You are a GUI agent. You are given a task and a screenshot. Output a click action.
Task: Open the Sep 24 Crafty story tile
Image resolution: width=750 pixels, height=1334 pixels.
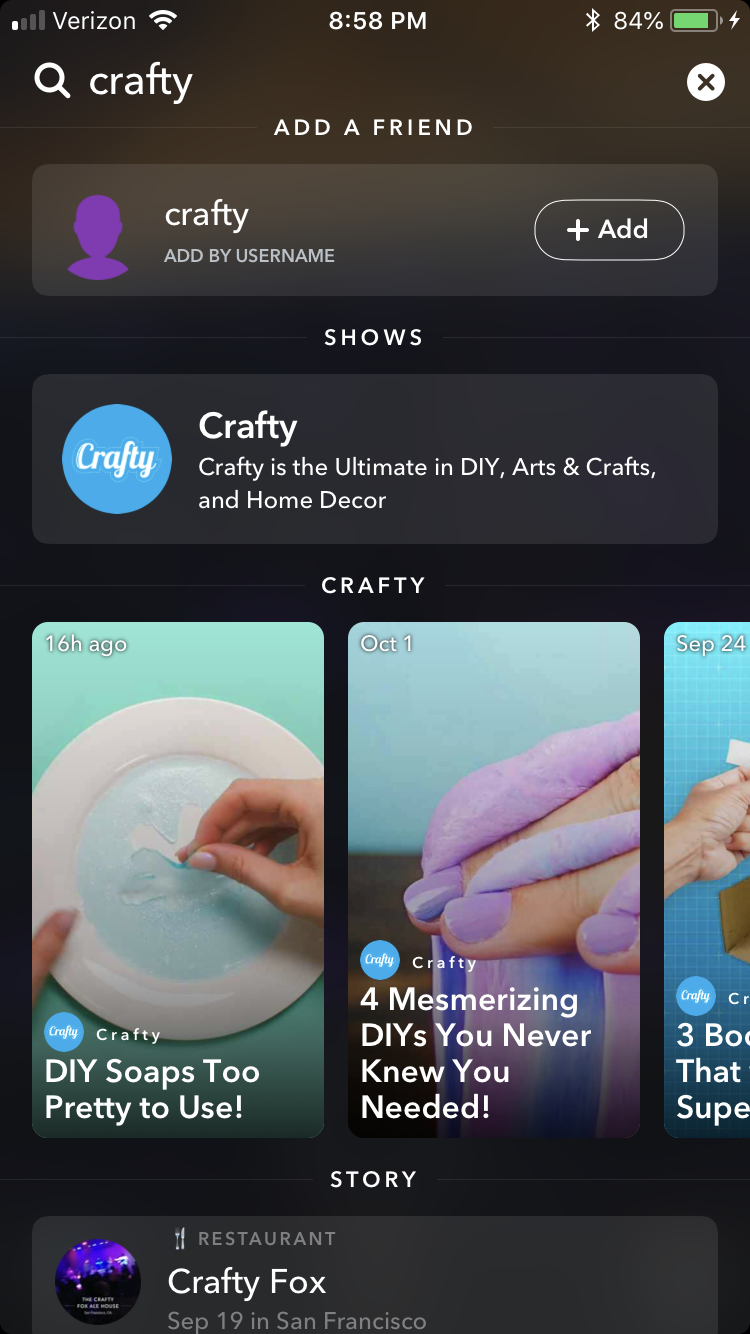[708, 880]
